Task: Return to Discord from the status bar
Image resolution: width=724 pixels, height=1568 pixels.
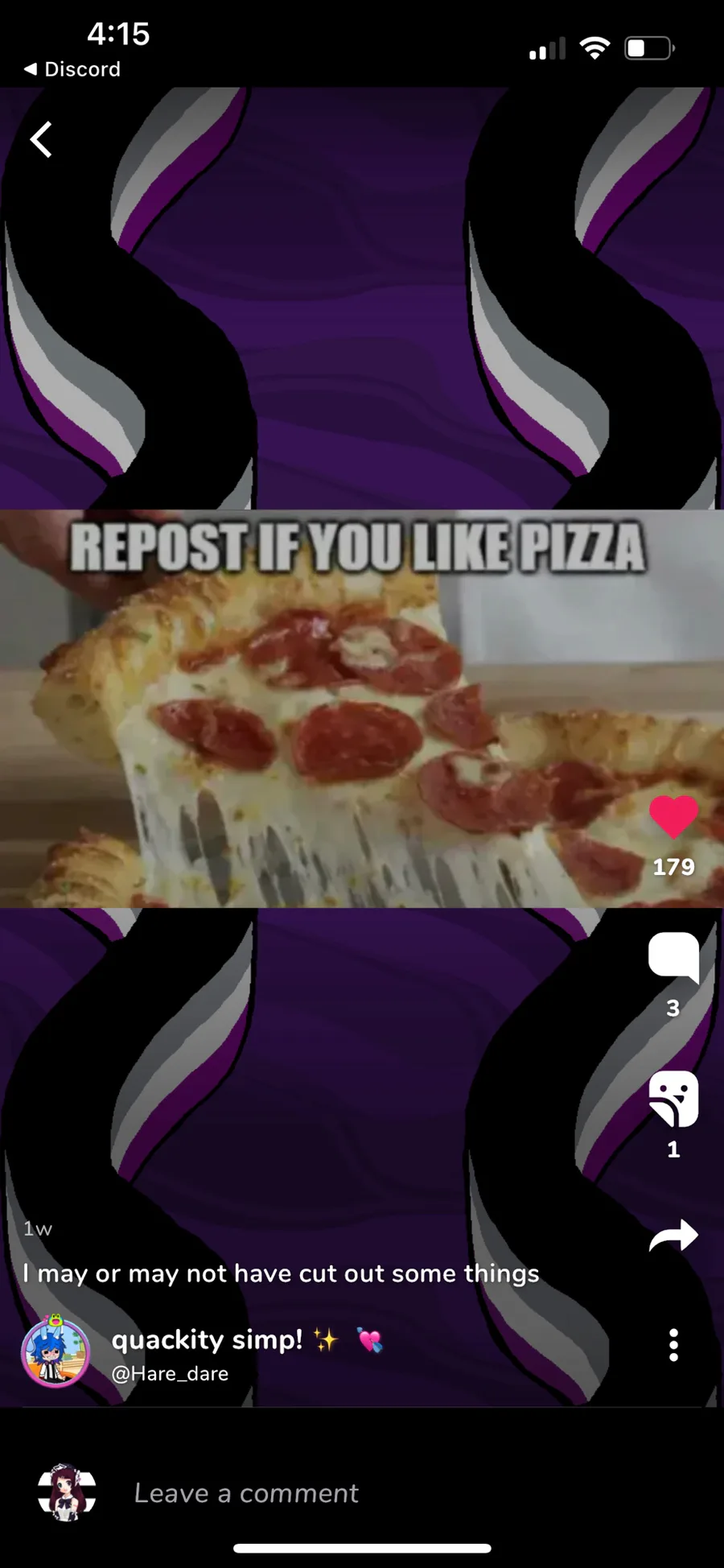Action: 72,69
